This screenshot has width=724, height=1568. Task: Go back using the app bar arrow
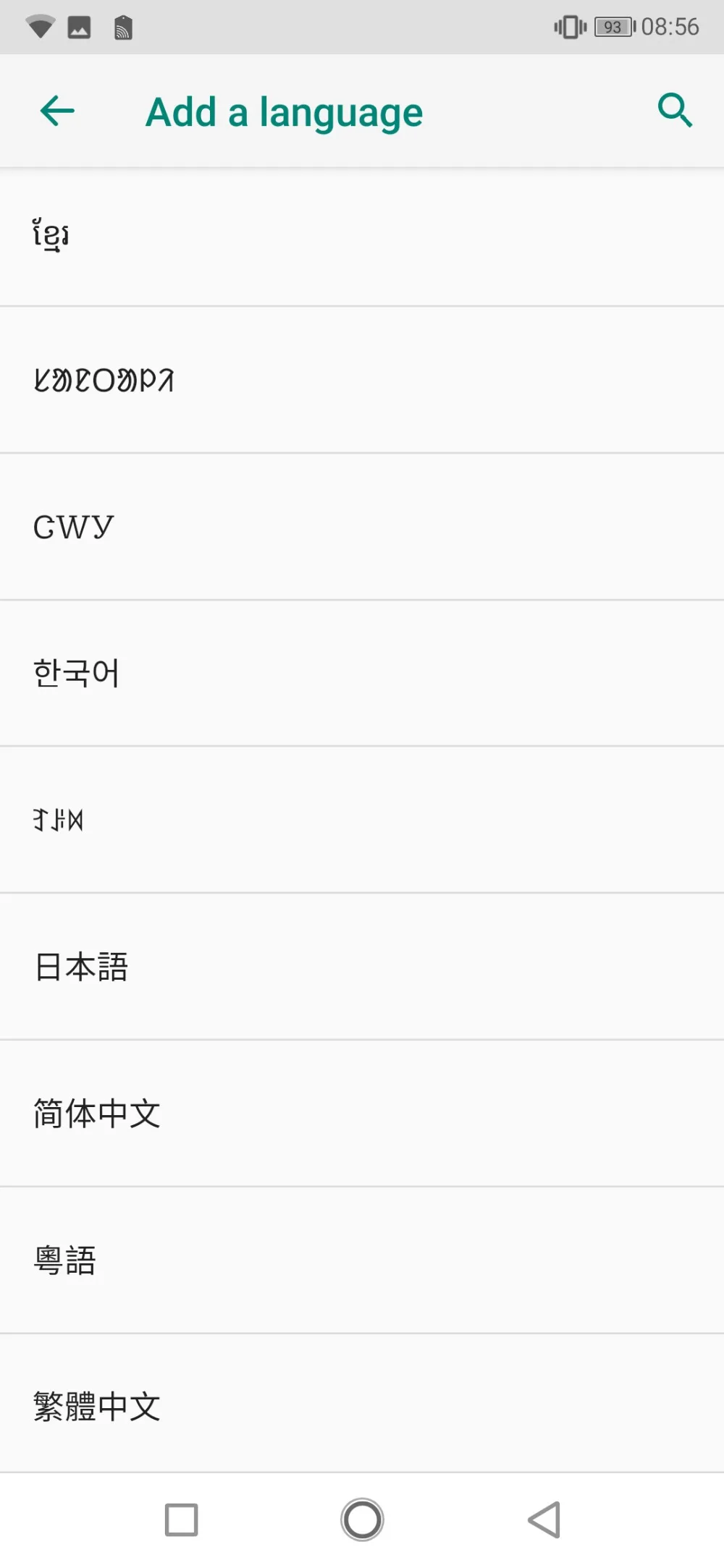pos(57,111)
